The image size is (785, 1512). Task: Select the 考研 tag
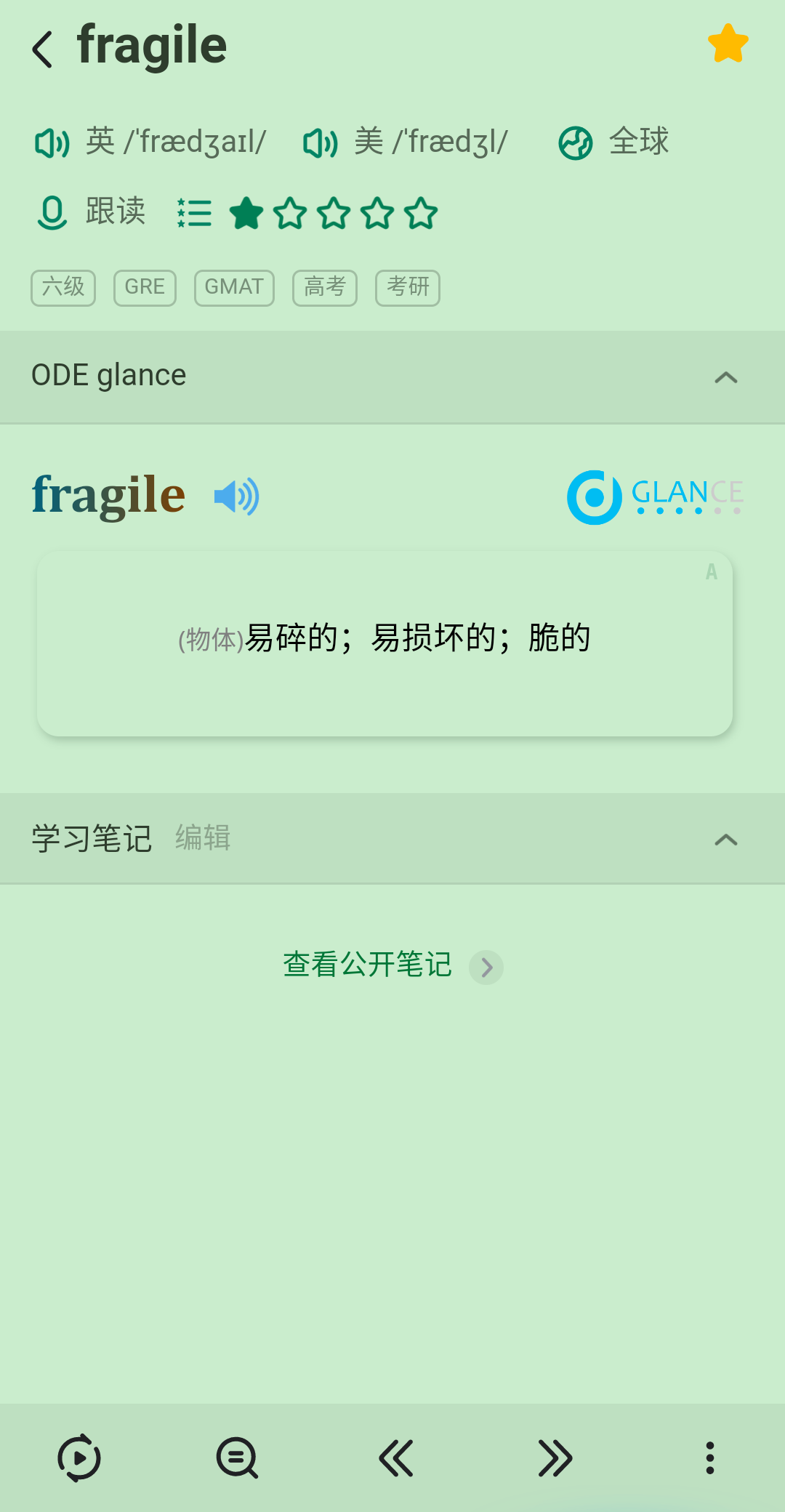click(x=408, y=288)
